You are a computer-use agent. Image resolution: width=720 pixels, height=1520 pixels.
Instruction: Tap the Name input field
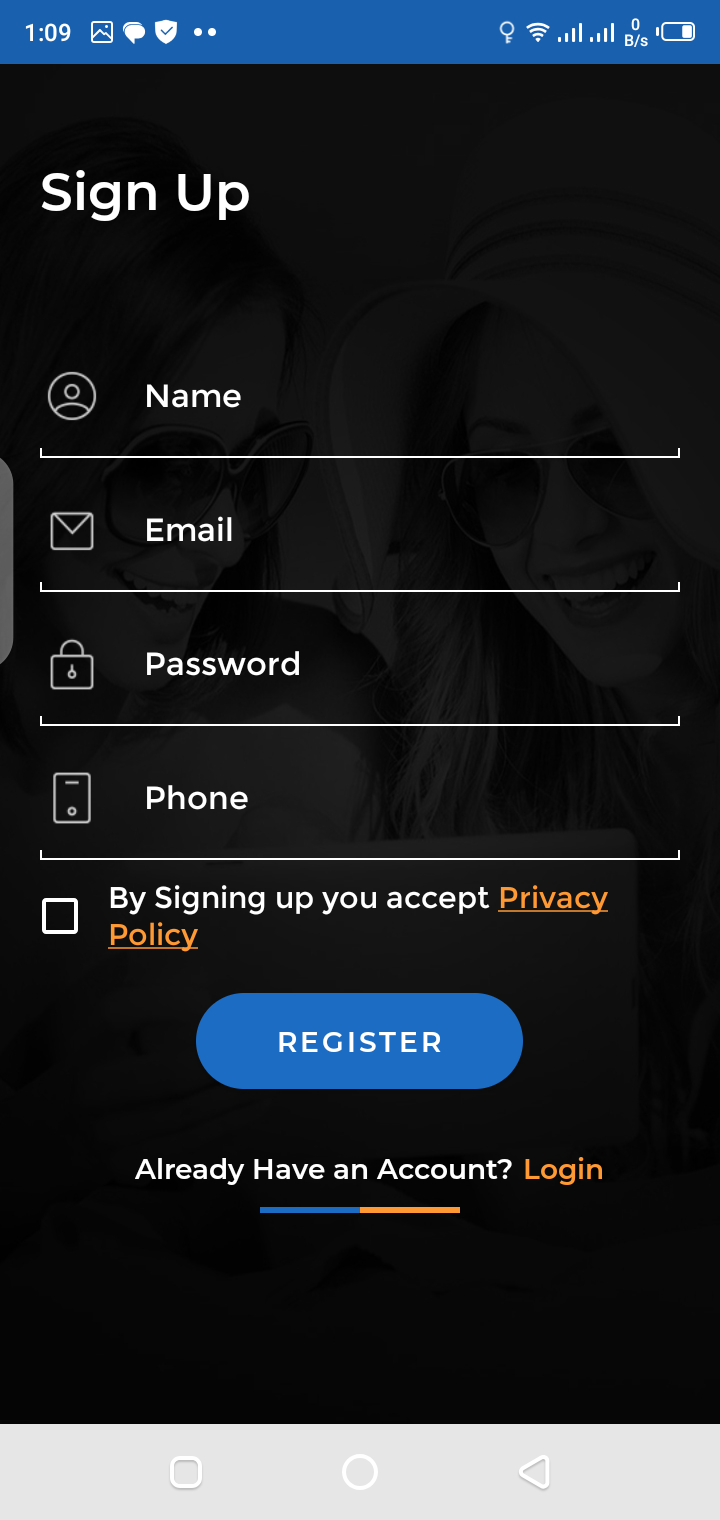(x=360, y=397)
